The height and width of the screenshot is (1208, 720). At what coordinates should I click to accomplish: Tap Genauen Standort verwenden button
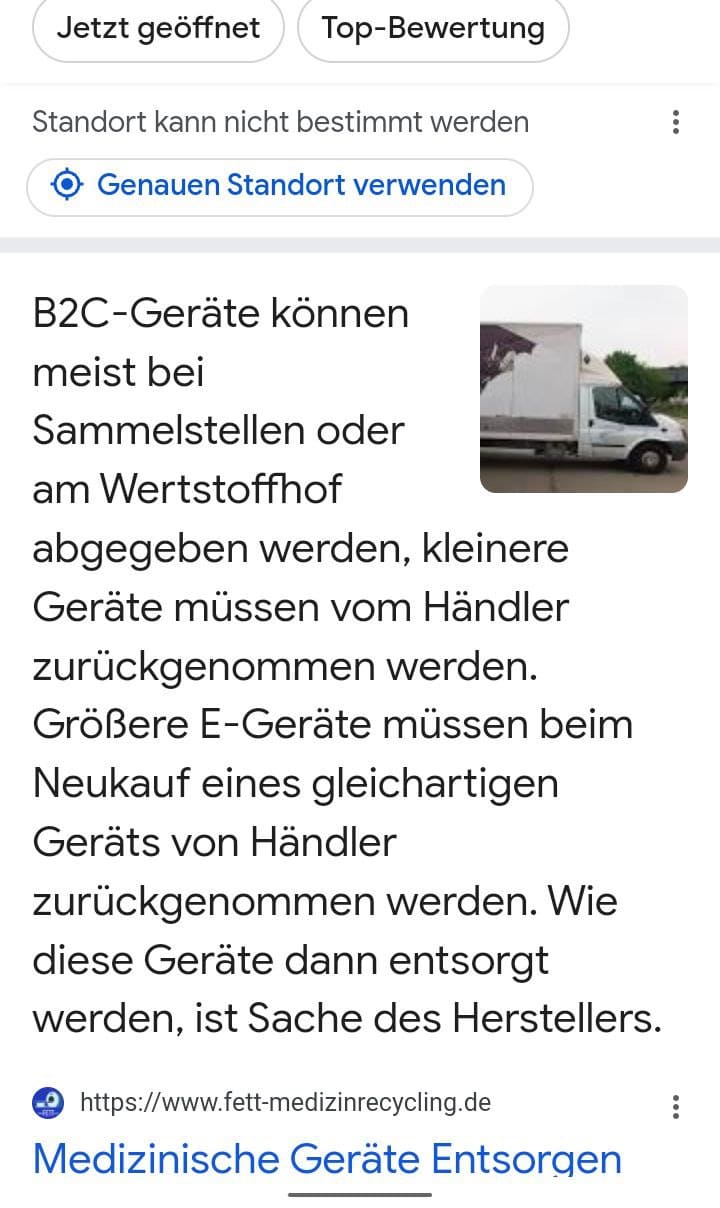click(x=280, y=185)
